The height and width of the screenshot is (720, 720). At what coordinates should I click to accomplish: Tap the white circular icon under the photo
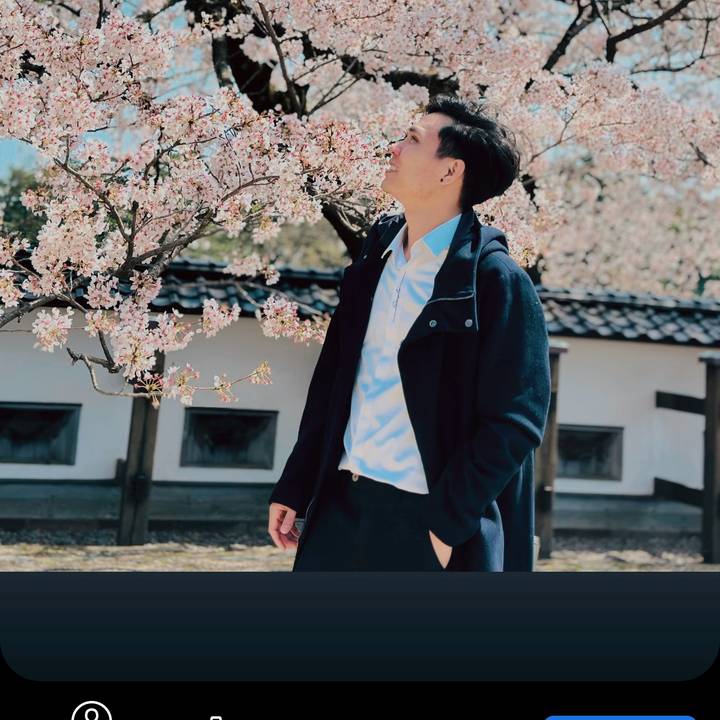[x=91, y=711]
